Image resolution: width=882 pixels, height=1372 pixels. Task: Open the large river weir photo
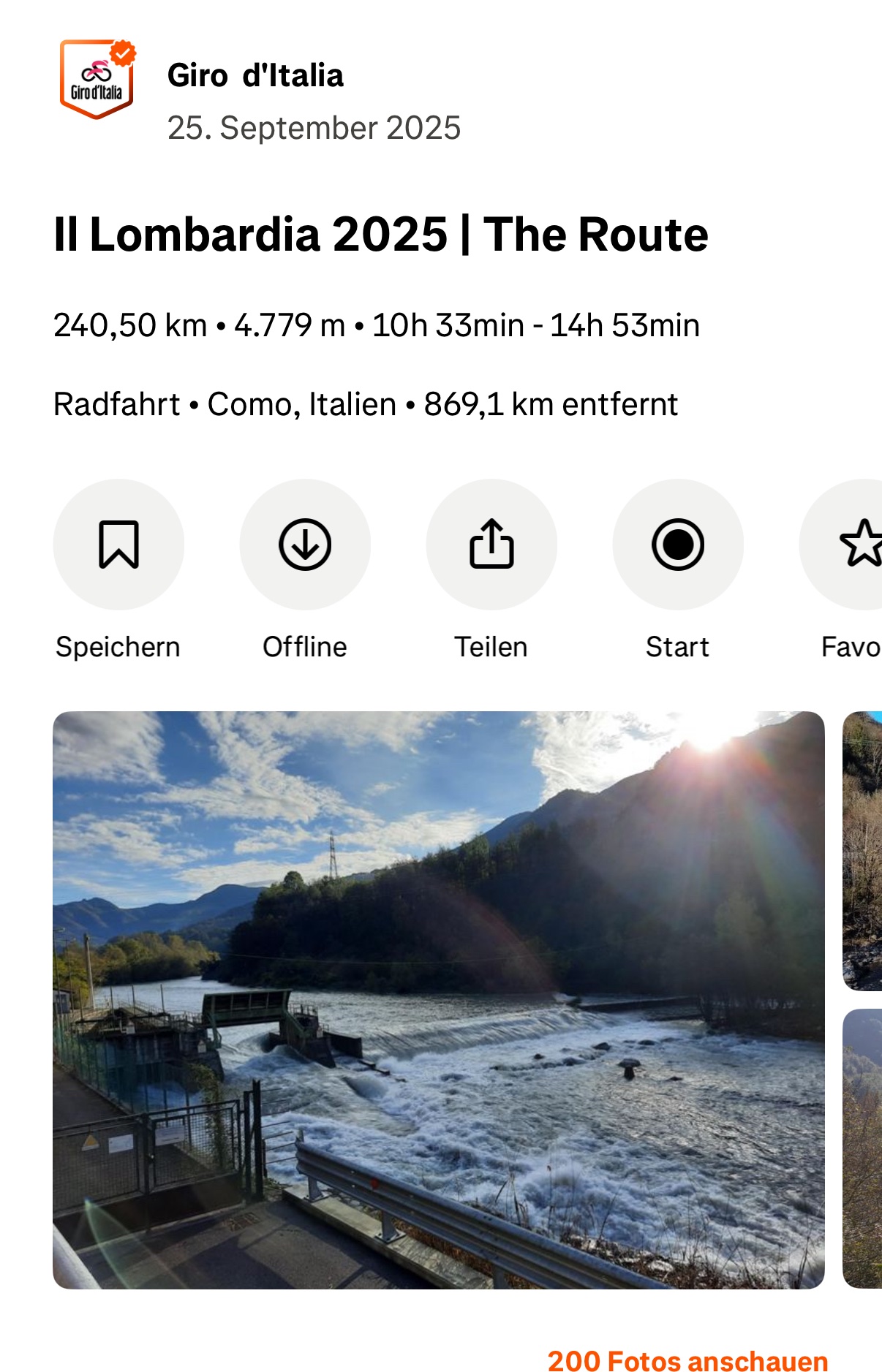439,999
